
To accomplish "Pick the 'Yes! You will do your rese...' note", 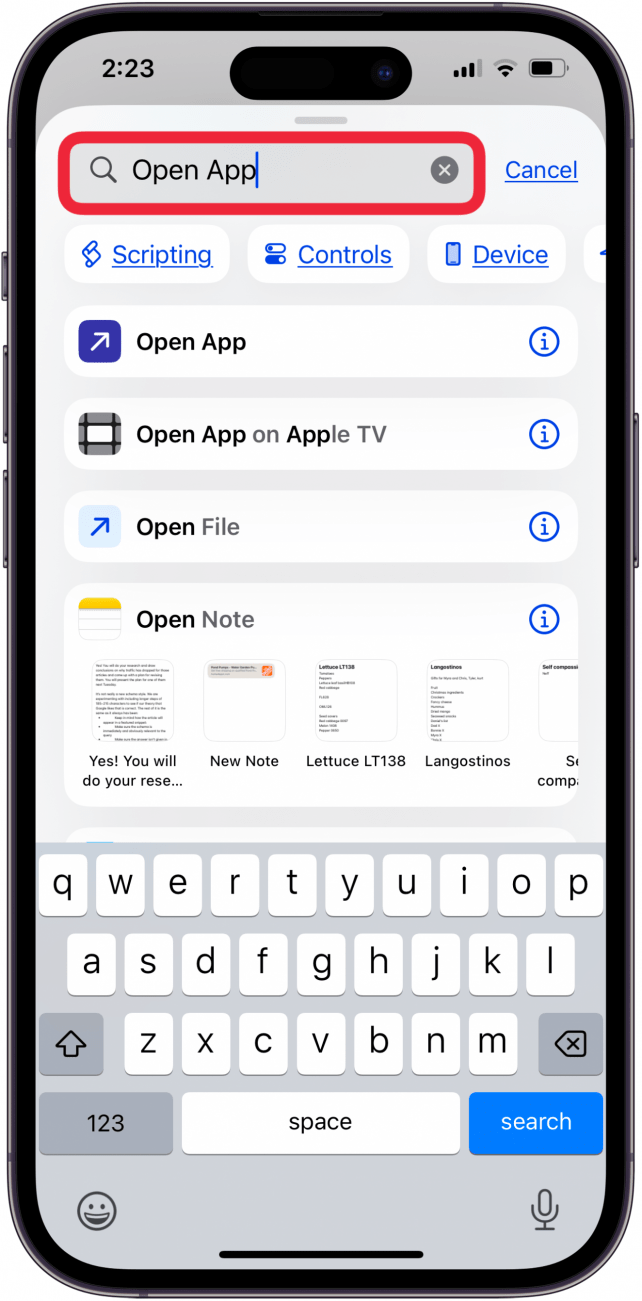I will click(133, 702).
